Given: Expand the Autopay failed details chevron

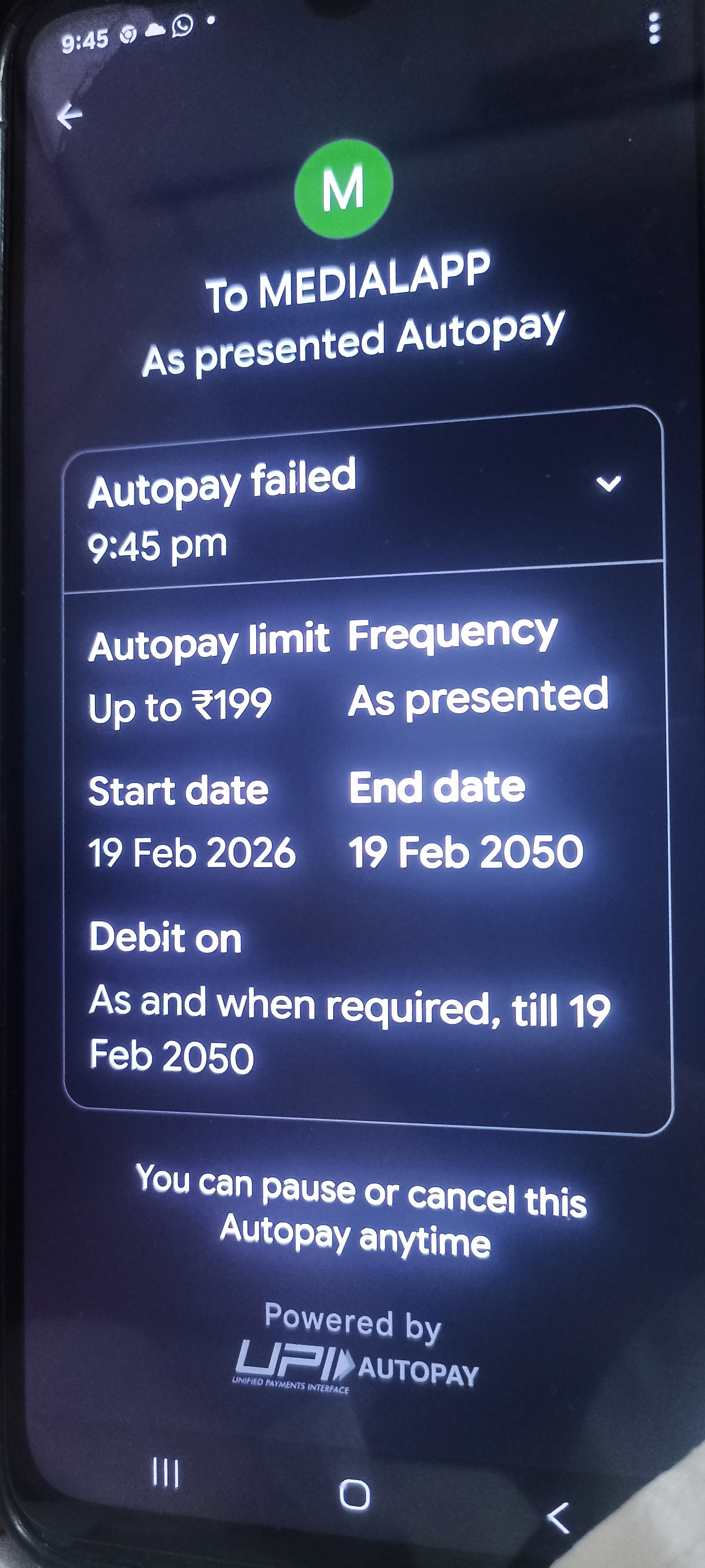Looking at the screenshot, I should tap(608, 483).
